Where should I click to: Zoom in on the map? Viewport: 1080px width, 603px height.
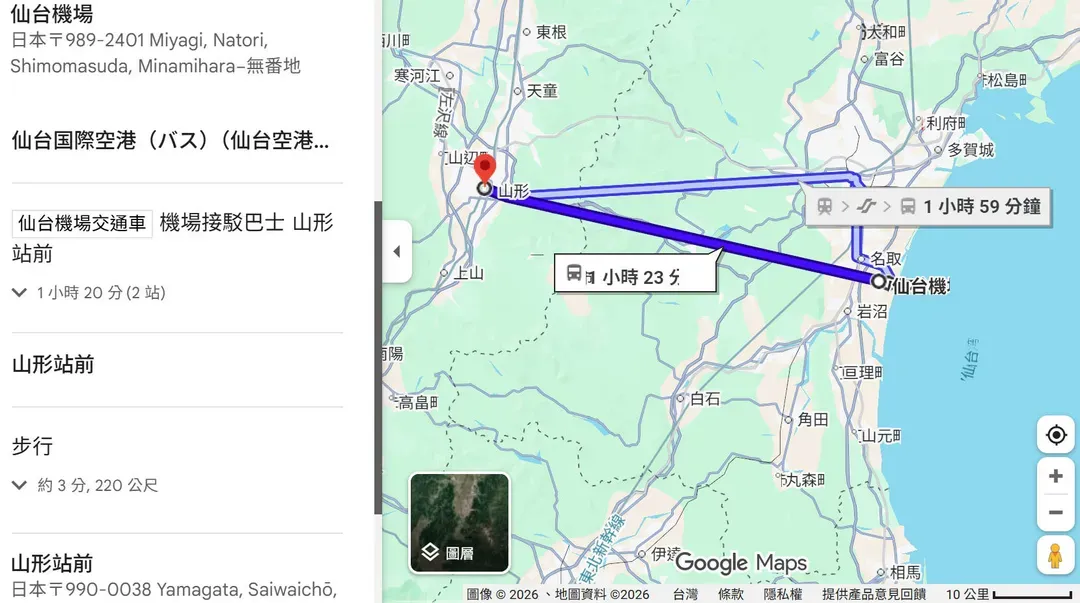(1056, 476)
